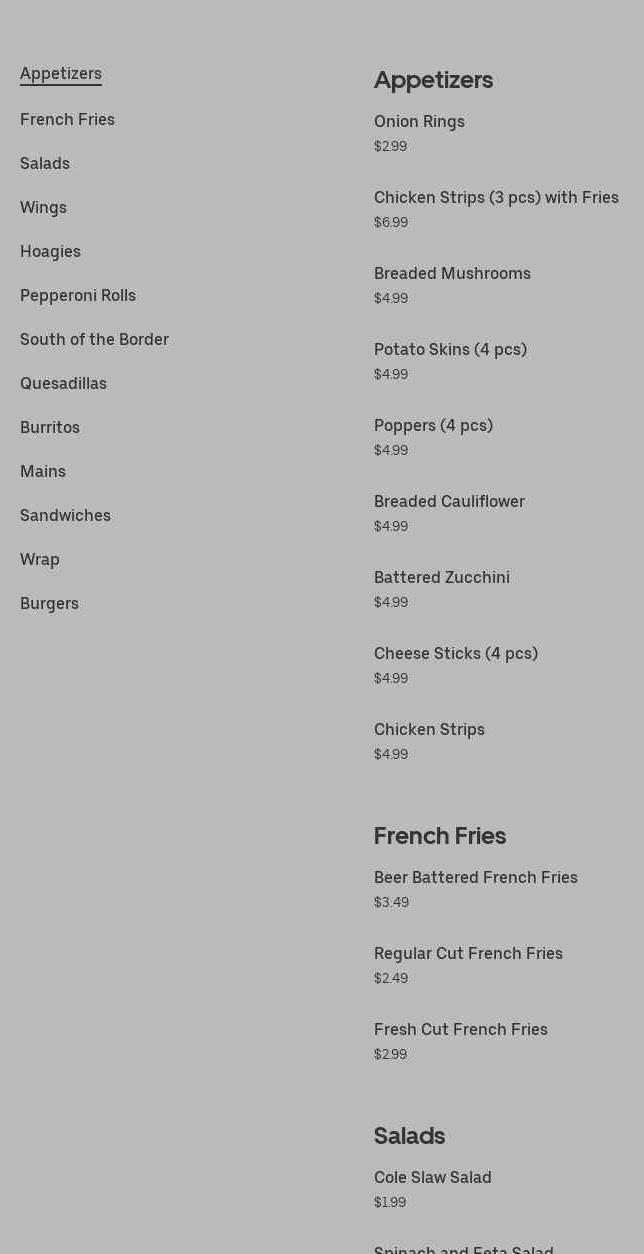Open Chicken Strips (3 pcs) with Fries
This screenshot has height=1254, width=644.
tap(496, 198)
